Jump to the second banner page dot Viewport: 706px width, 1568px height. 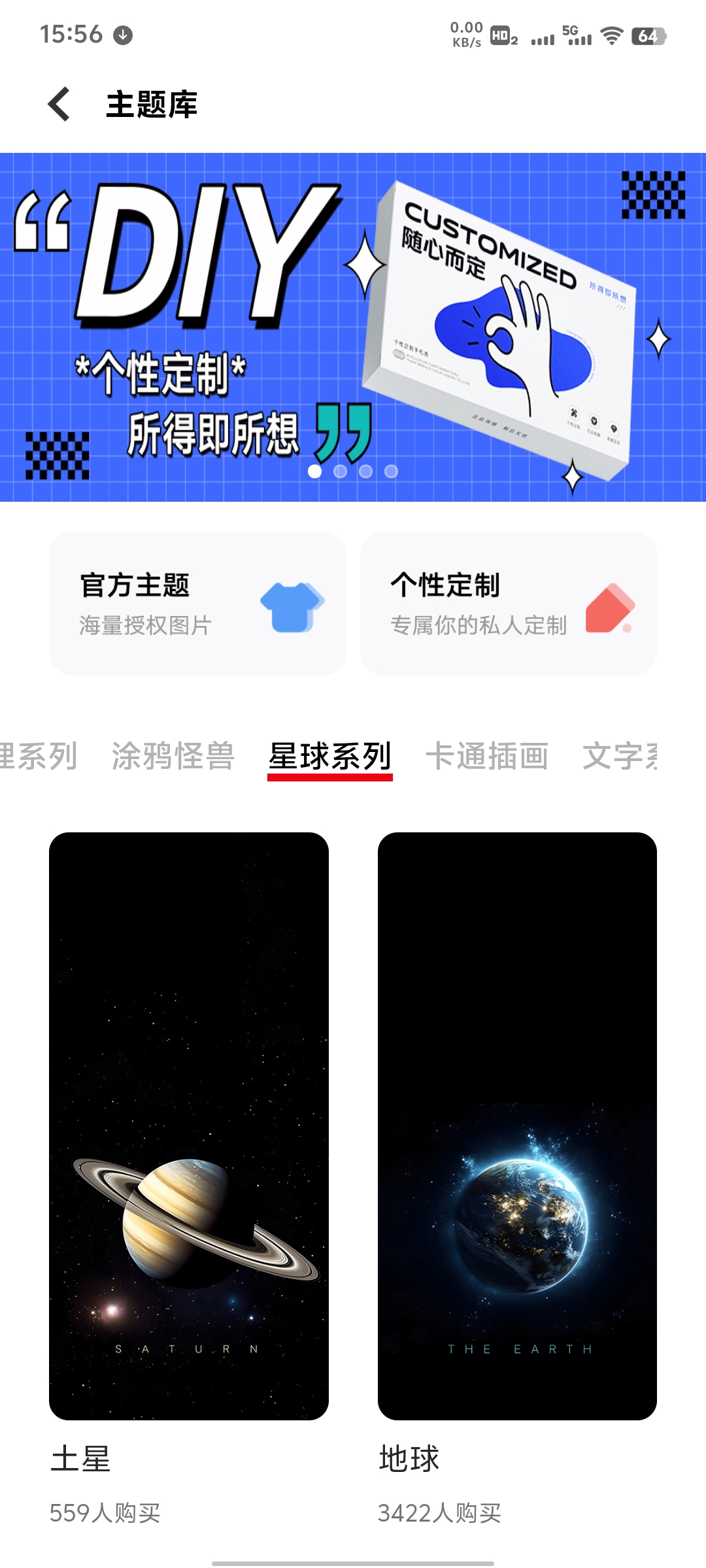(340, 472)
